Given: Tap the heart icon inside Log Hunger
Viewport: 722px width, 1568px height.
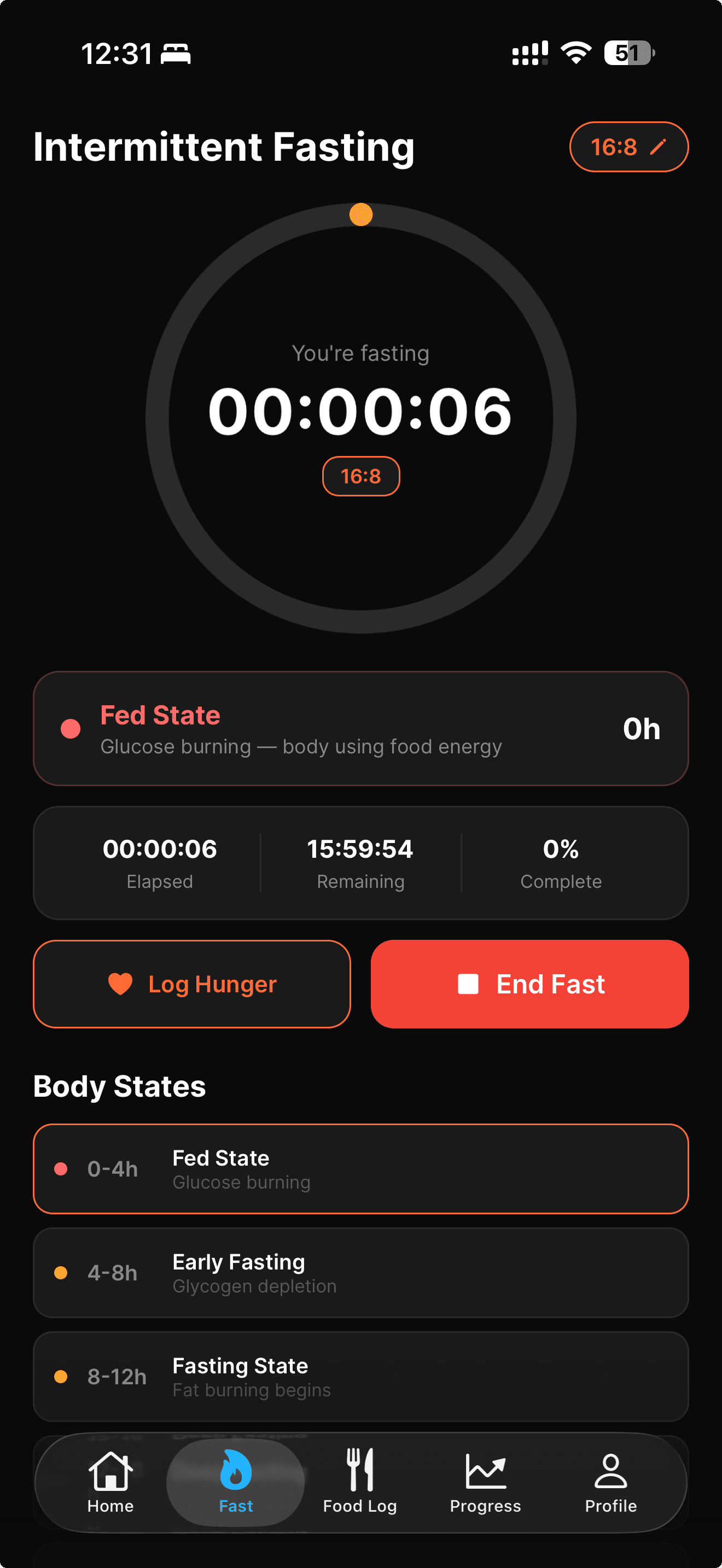Looking at the screenshot, I should click(x=121, y=984).
